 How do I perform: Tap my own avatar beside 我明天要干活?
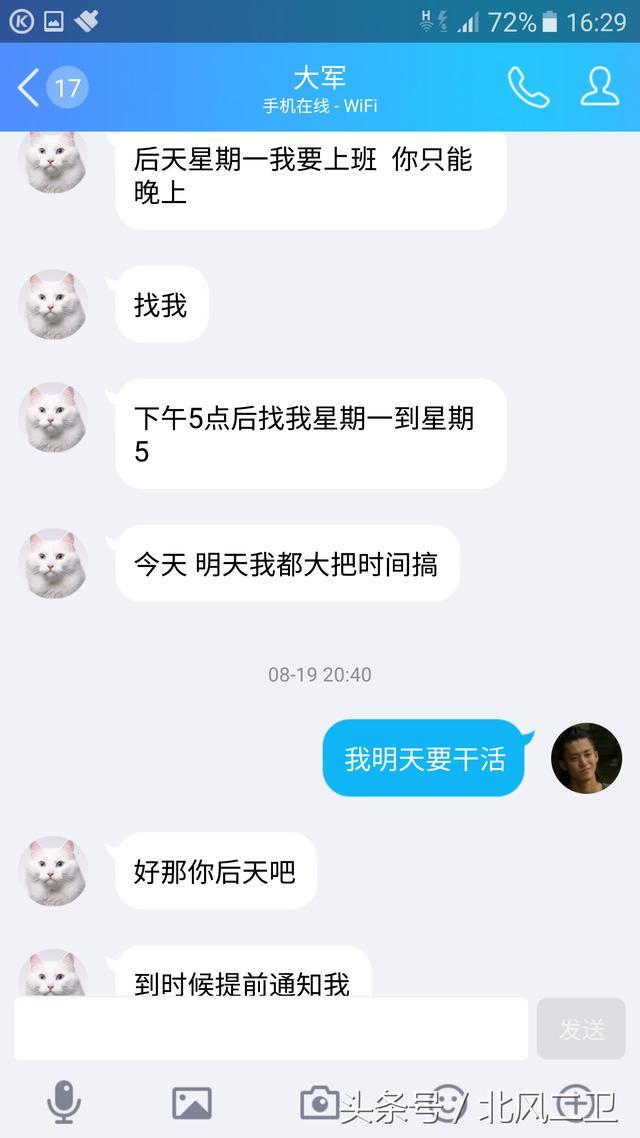587,758
